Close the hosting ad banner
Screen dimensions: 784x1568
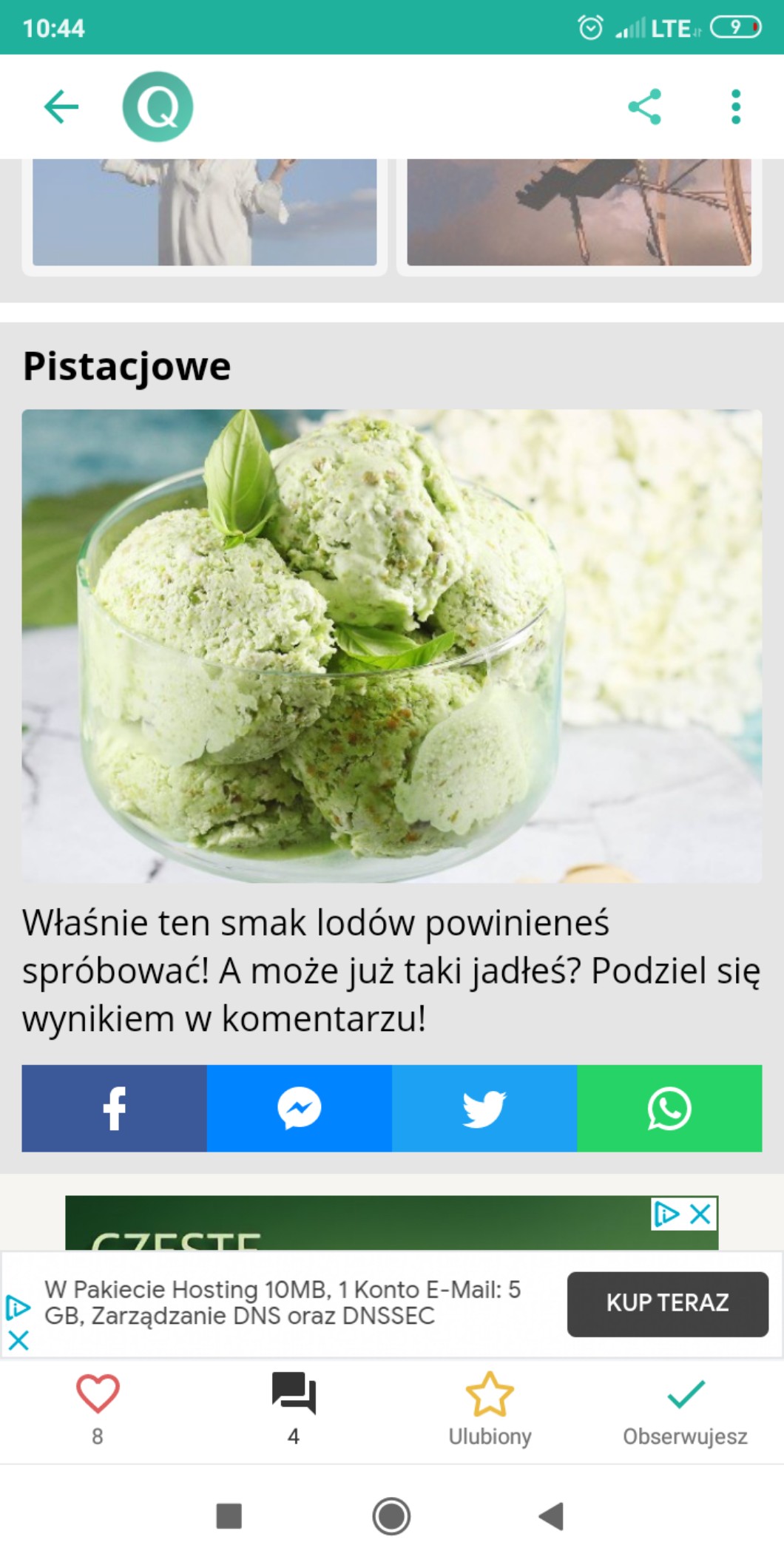(18, 1340)
